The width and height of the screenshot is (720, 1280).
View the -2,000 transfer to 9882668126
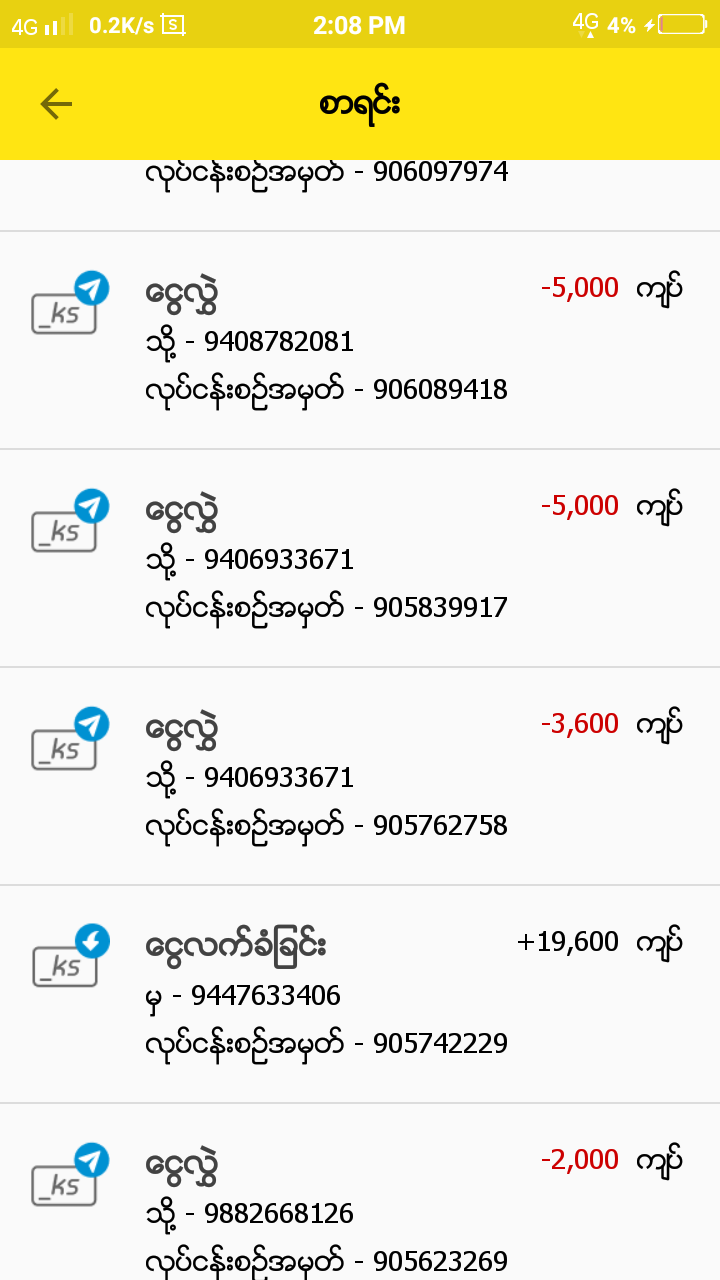tap(360, 1200)
